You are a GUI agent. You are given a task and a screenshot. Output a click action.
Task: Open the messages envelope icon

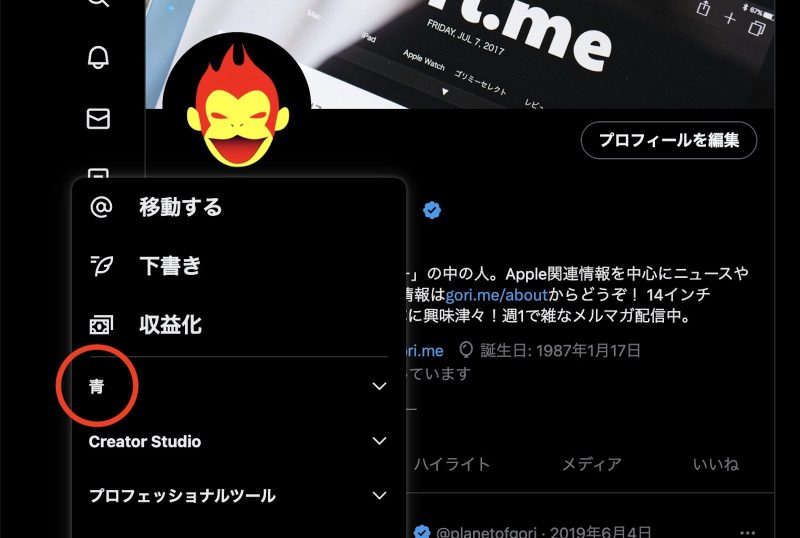[97, 119]
